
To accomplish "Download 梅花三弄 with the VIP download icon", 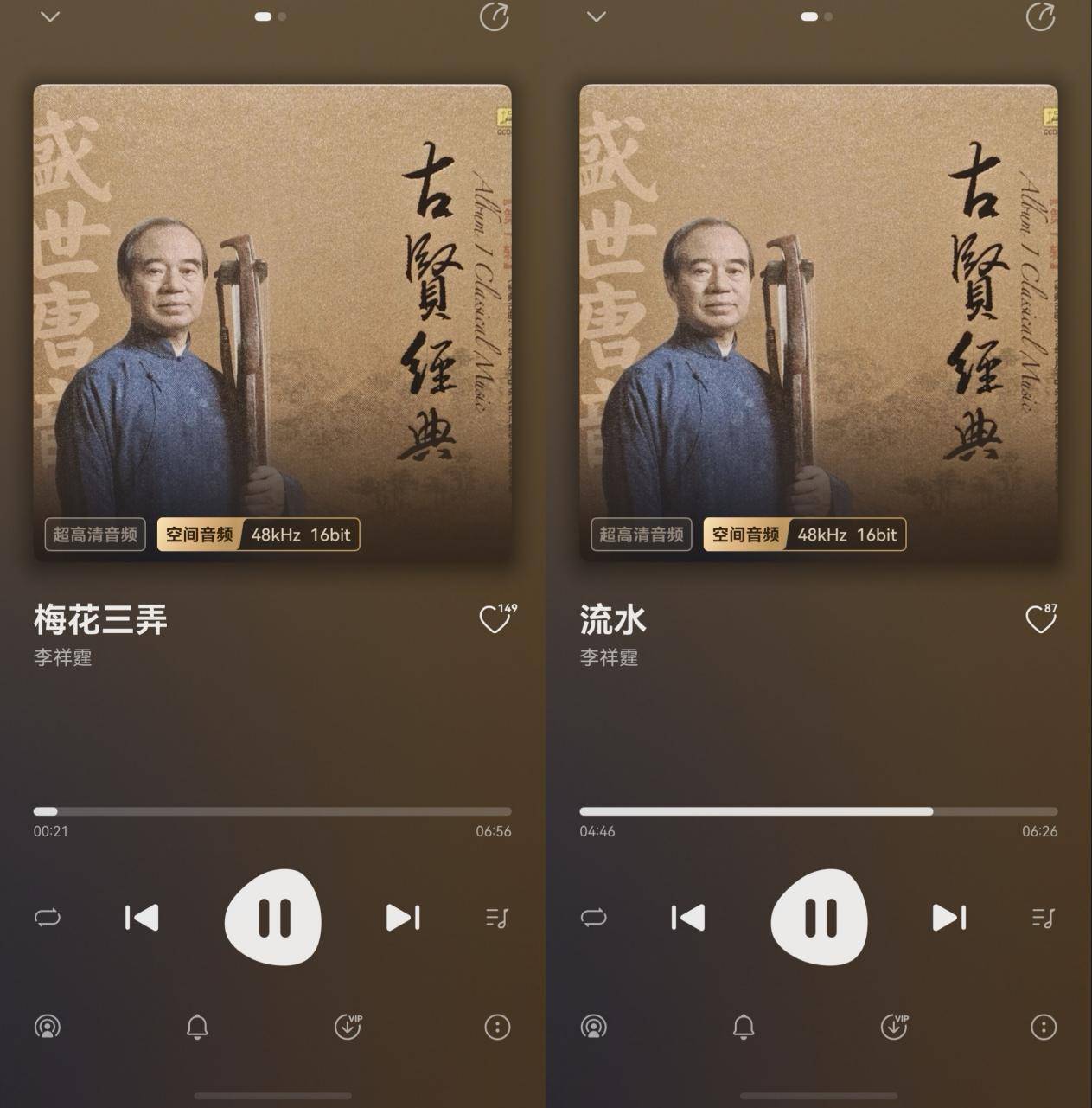I will coord(348,1027).
